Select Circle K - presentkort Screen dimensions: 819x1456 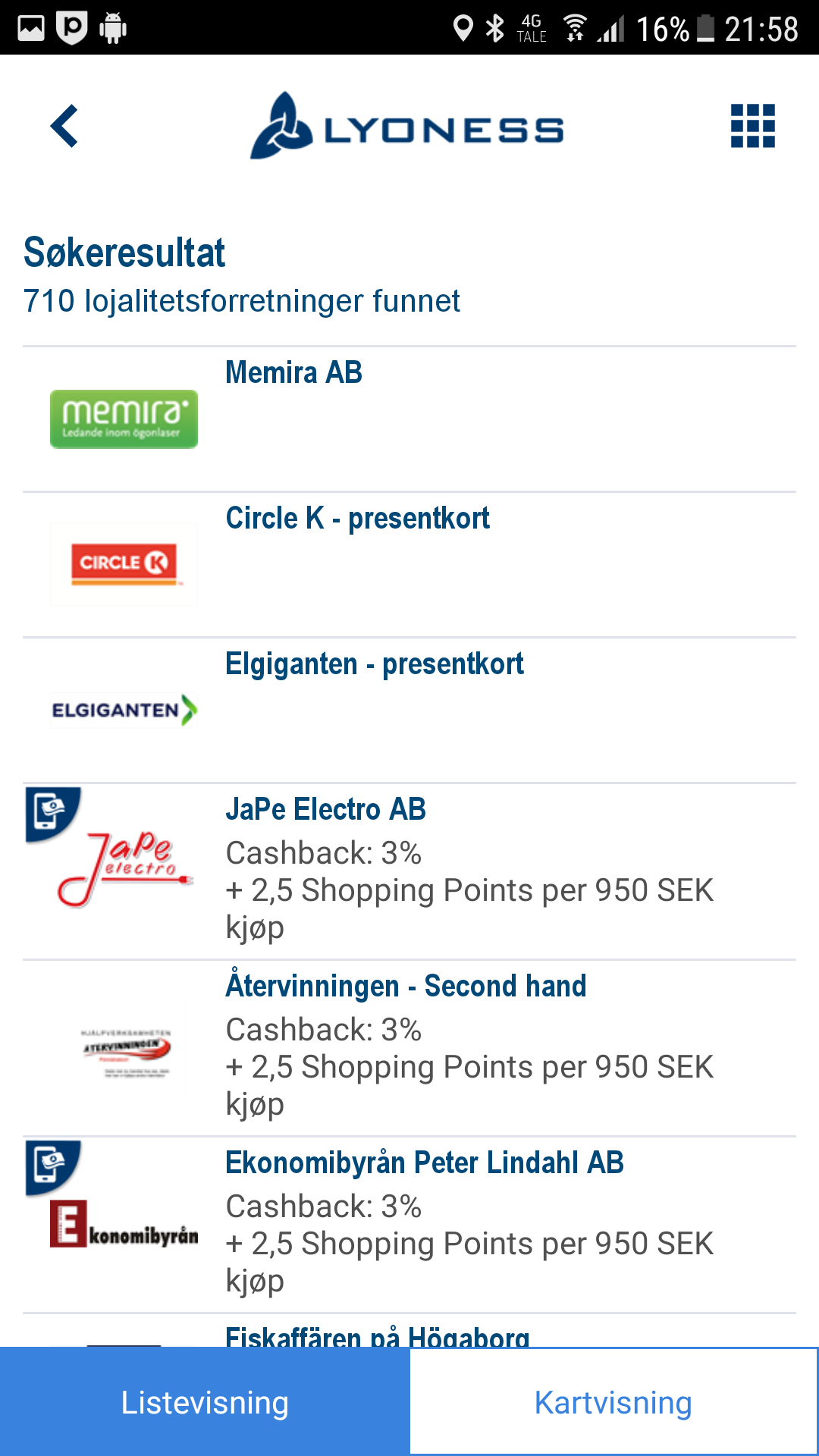(409, 565)
